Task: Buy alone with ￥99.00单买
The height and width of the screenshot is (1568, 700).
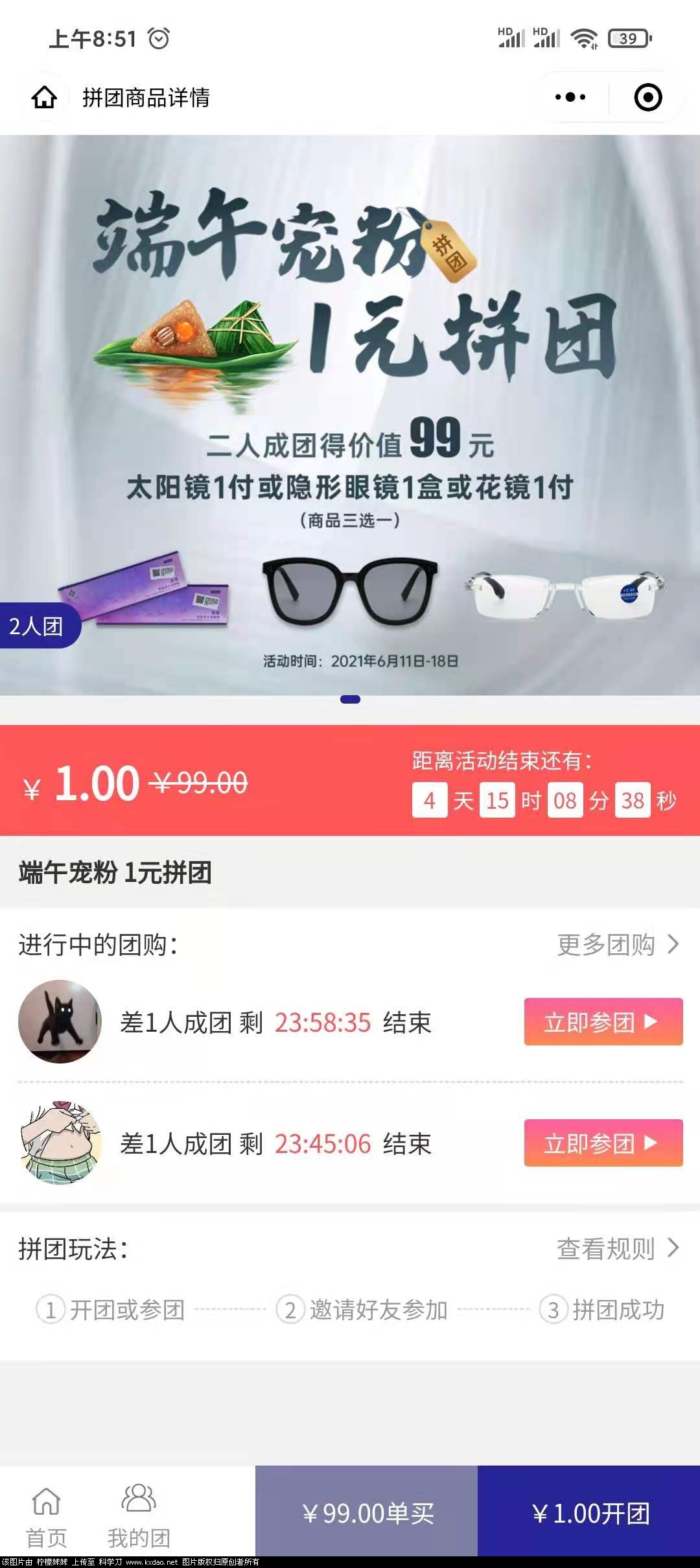Action: pos(367,1512)
